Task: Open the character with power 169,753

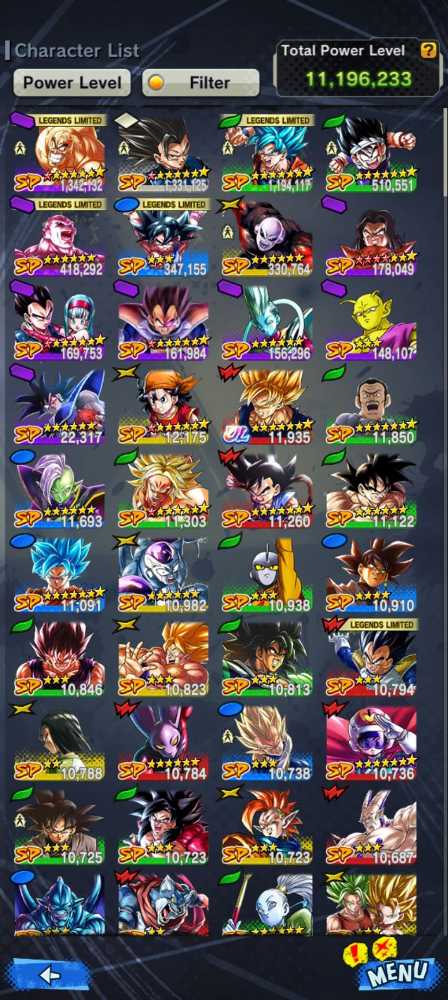Action: tap(59, 321)
